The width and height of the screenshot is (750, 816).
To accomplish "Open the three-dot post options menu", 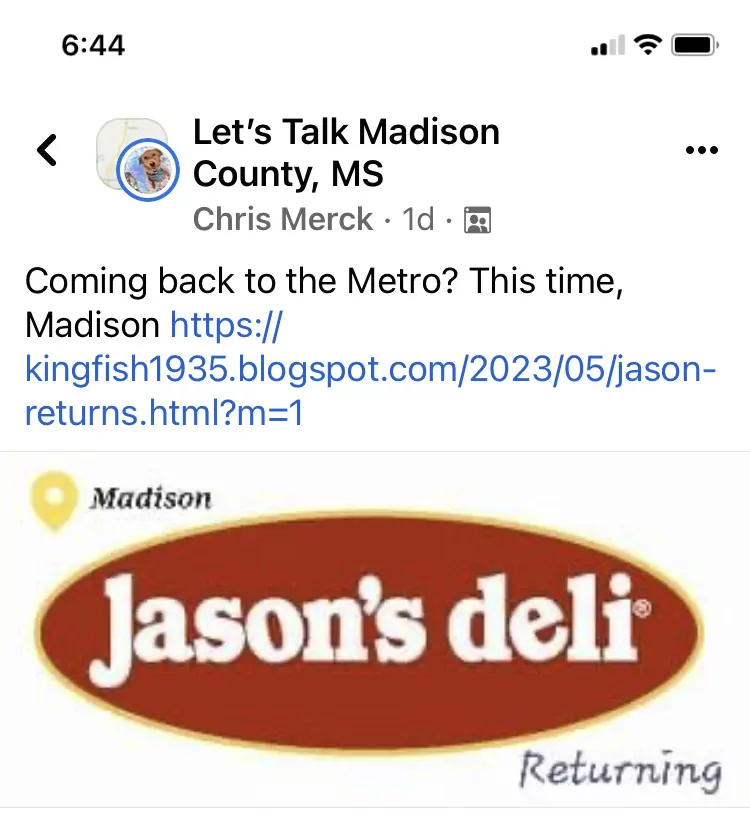I will pos(701,150).
